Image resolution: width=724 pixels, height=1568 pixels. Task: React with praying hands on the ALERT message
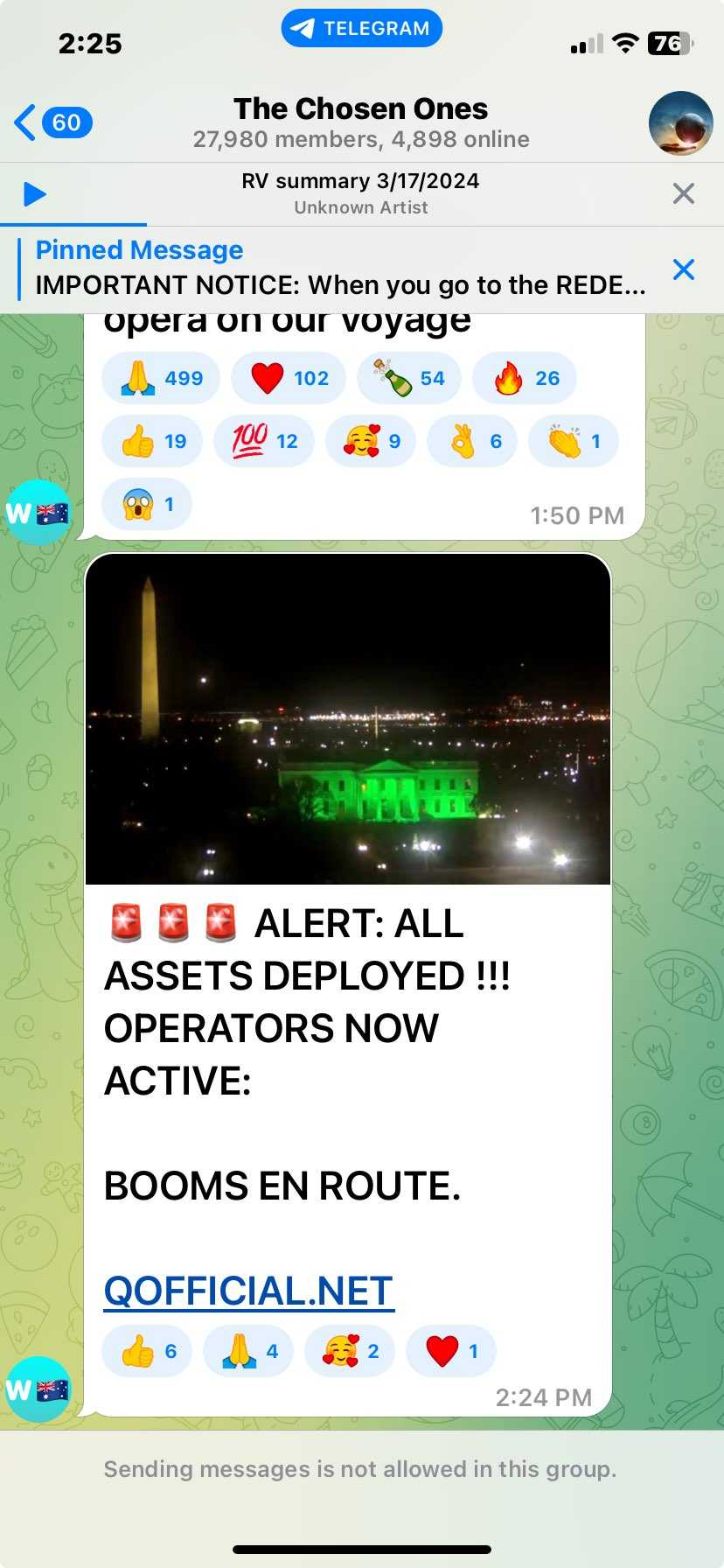[248, 1351]
